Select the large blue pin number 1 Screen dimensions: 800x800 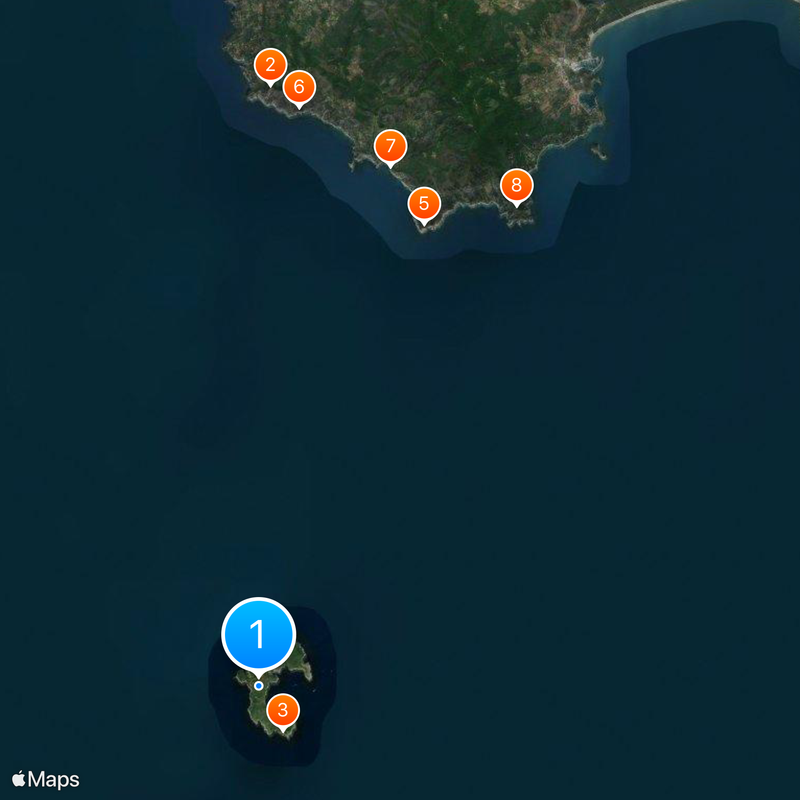tap(258, 634)
